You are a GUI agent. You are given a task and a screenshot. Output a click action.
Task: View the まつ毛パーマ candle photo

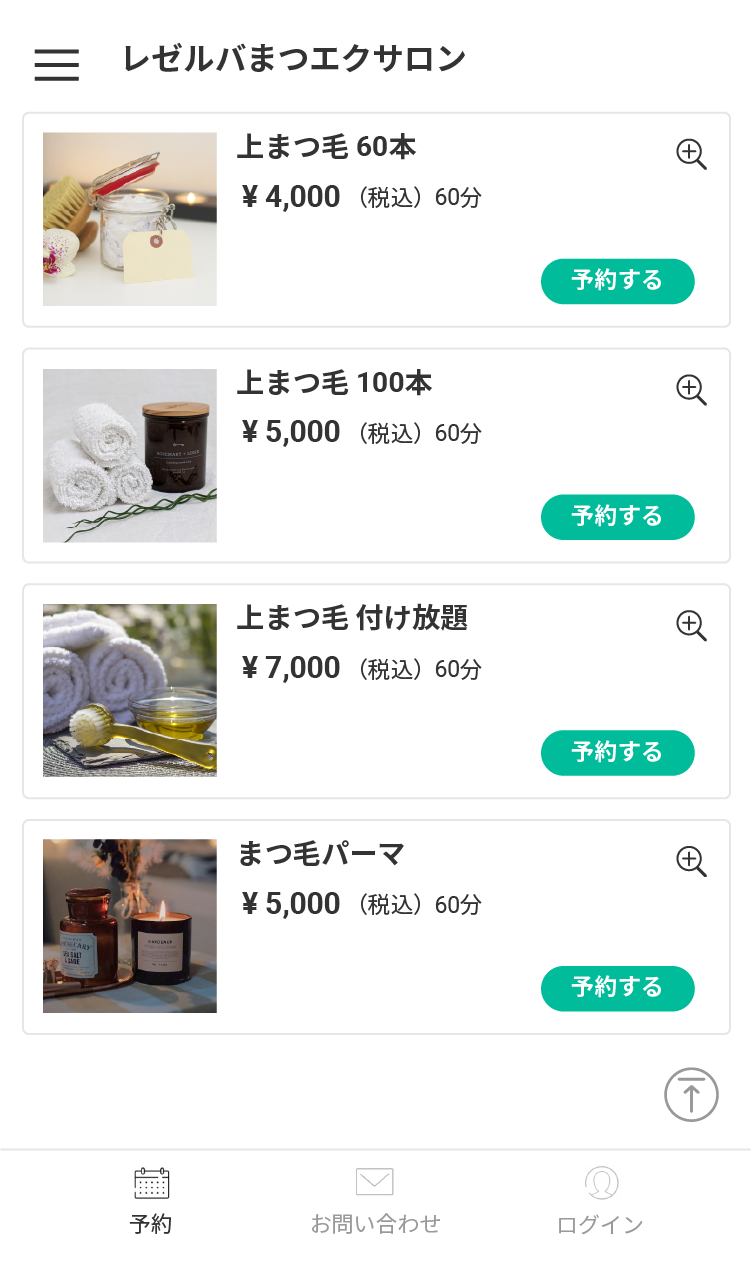click(x=130, y=926)
